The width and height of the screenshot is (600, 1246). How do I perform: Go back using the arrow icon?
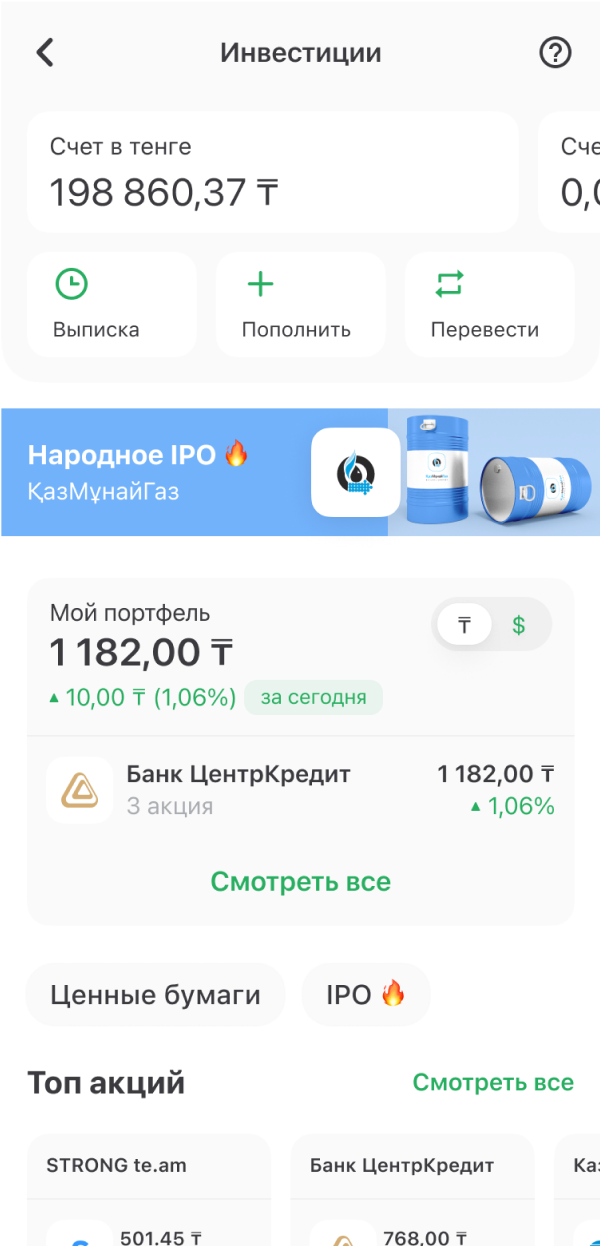click(x=45, y=52)
